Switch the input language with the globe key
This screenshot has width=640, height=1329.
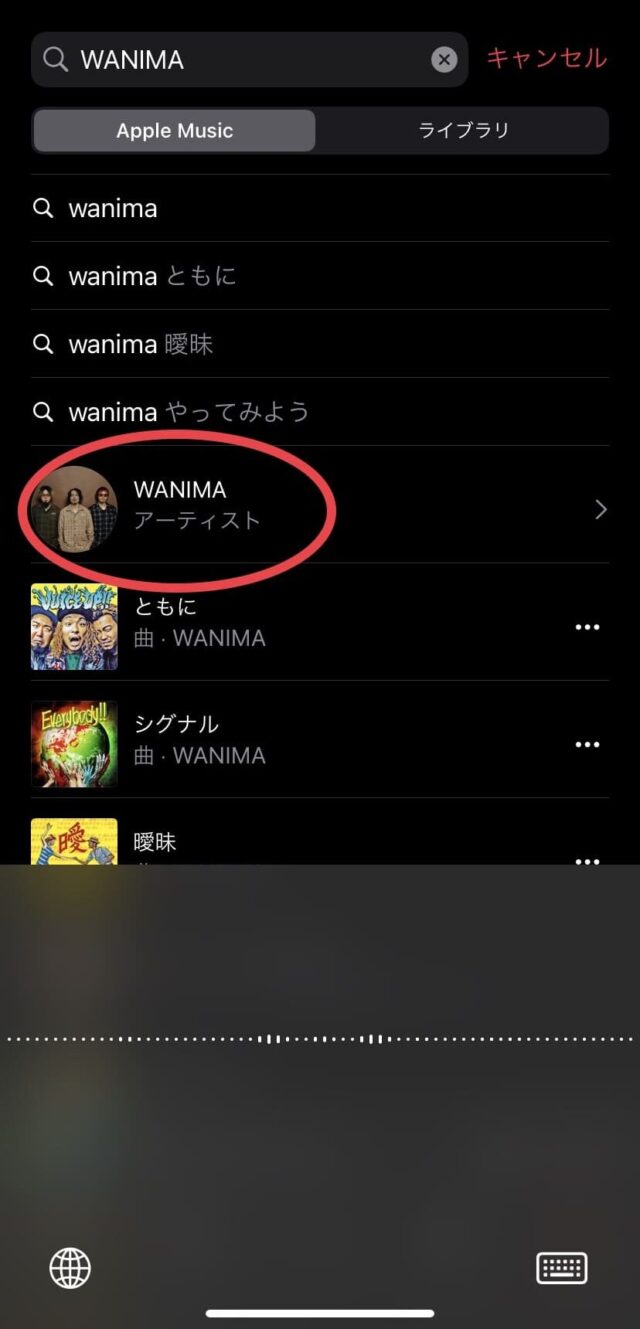(70, 1269)
